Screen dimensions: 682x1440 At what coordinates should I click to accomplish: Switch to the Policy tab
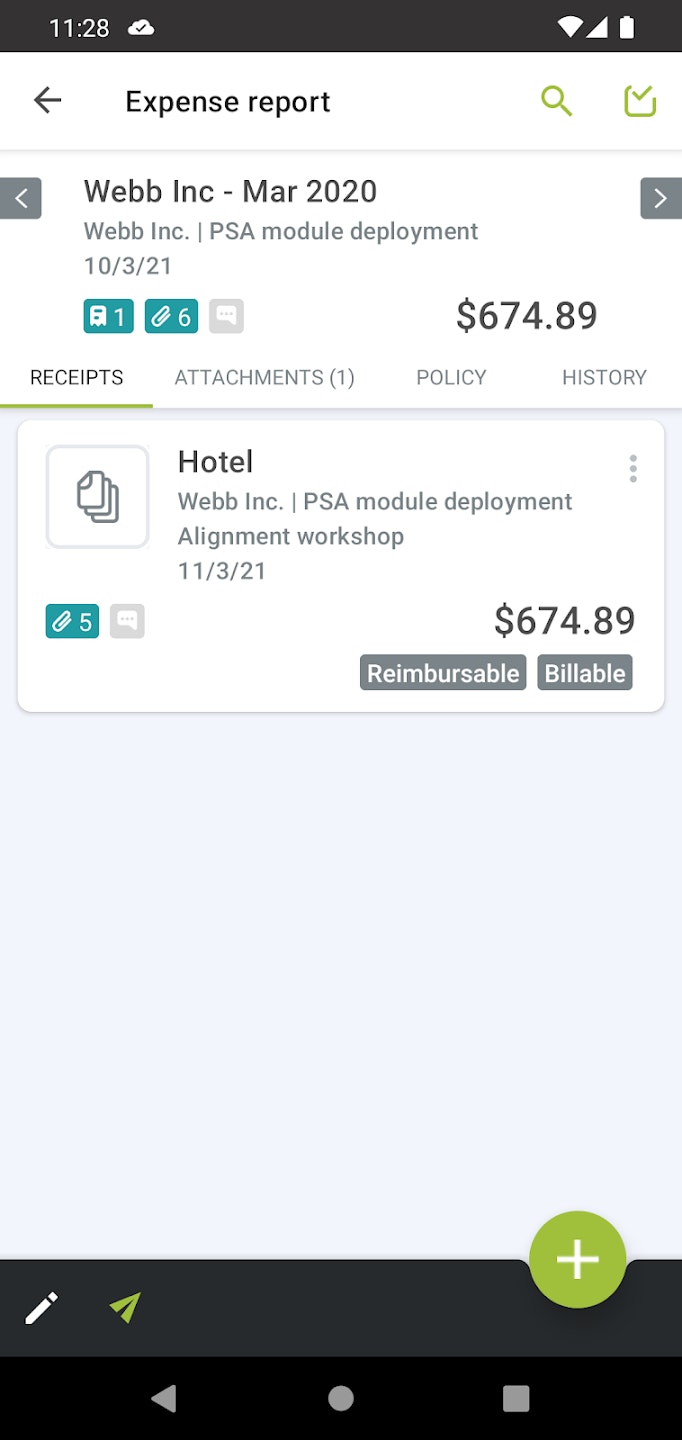[451, 377]
